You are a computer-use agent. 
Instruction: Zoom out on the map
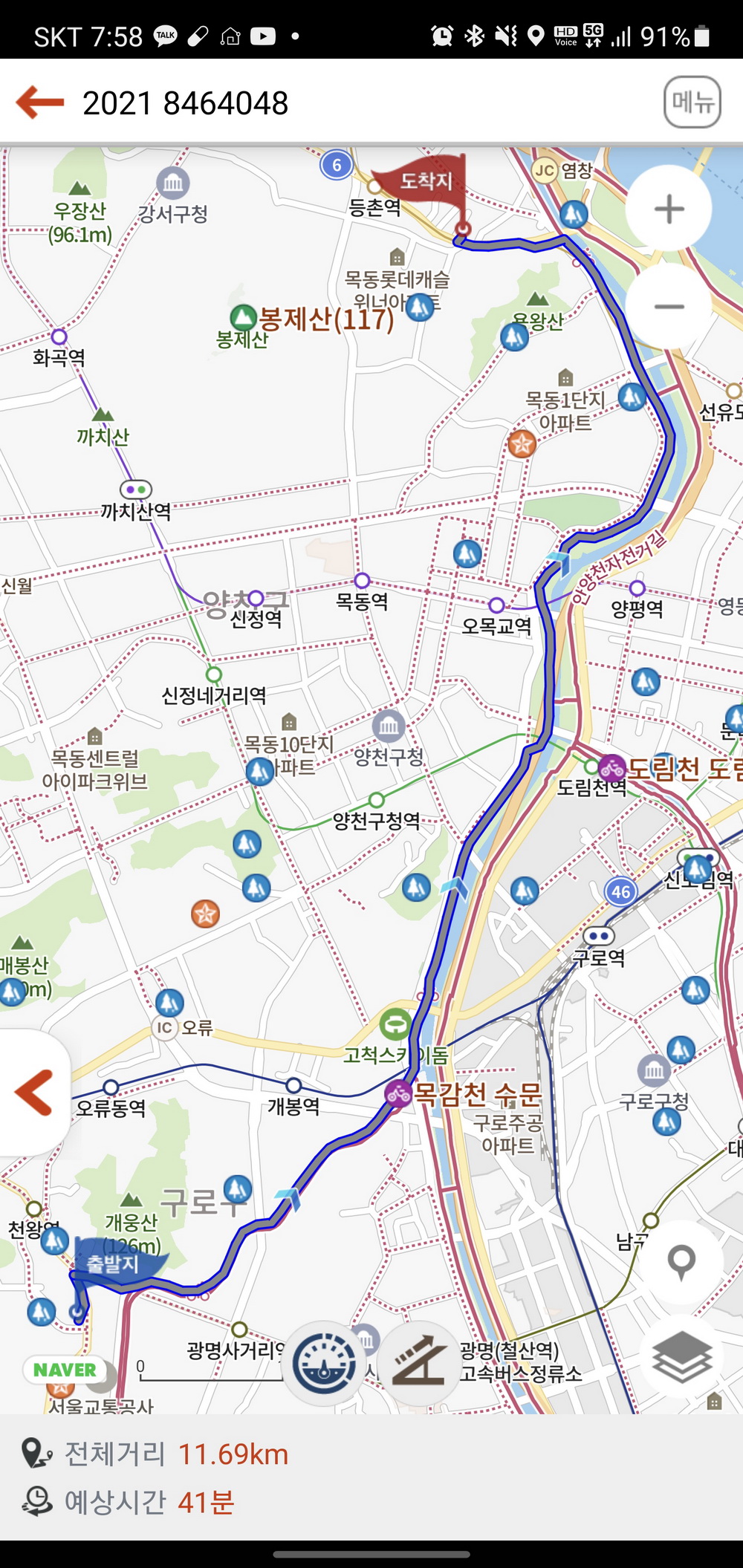pos(669,306)
